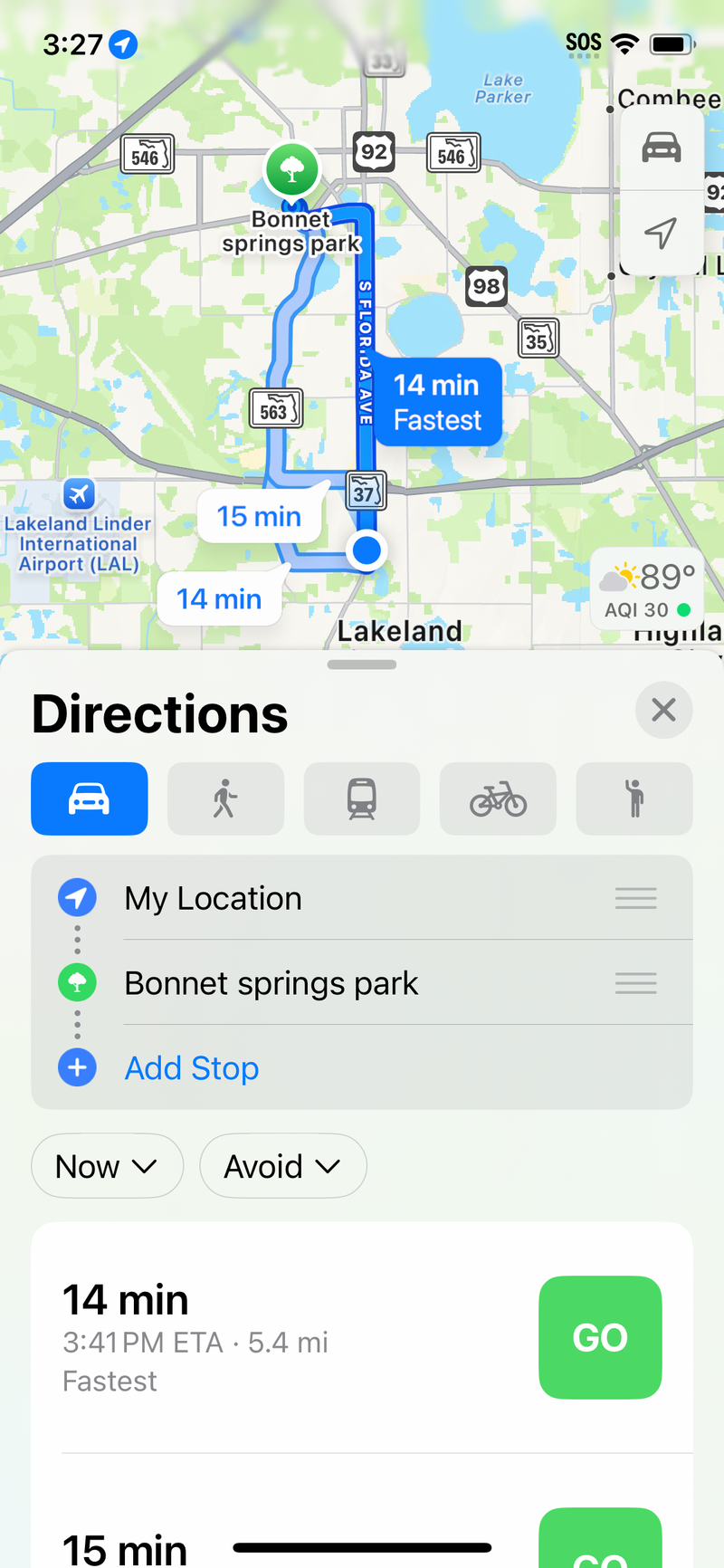Switch to cycling directions mode
The image size is (724, 1568).
click(x=498, y=798)
